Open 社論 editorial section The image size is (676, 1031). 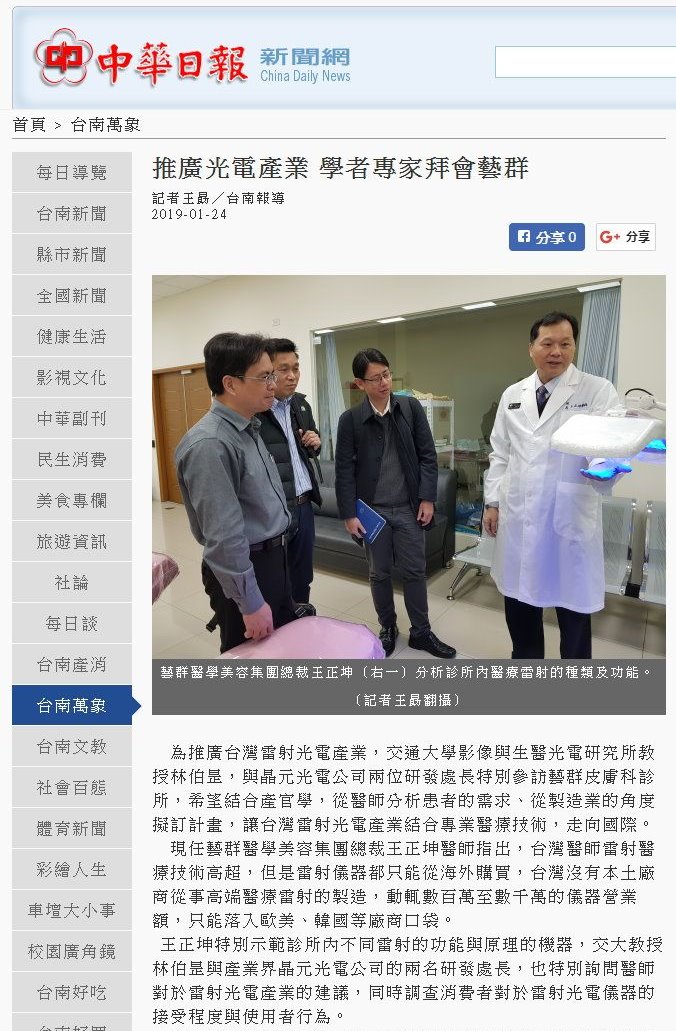[71, 582]
